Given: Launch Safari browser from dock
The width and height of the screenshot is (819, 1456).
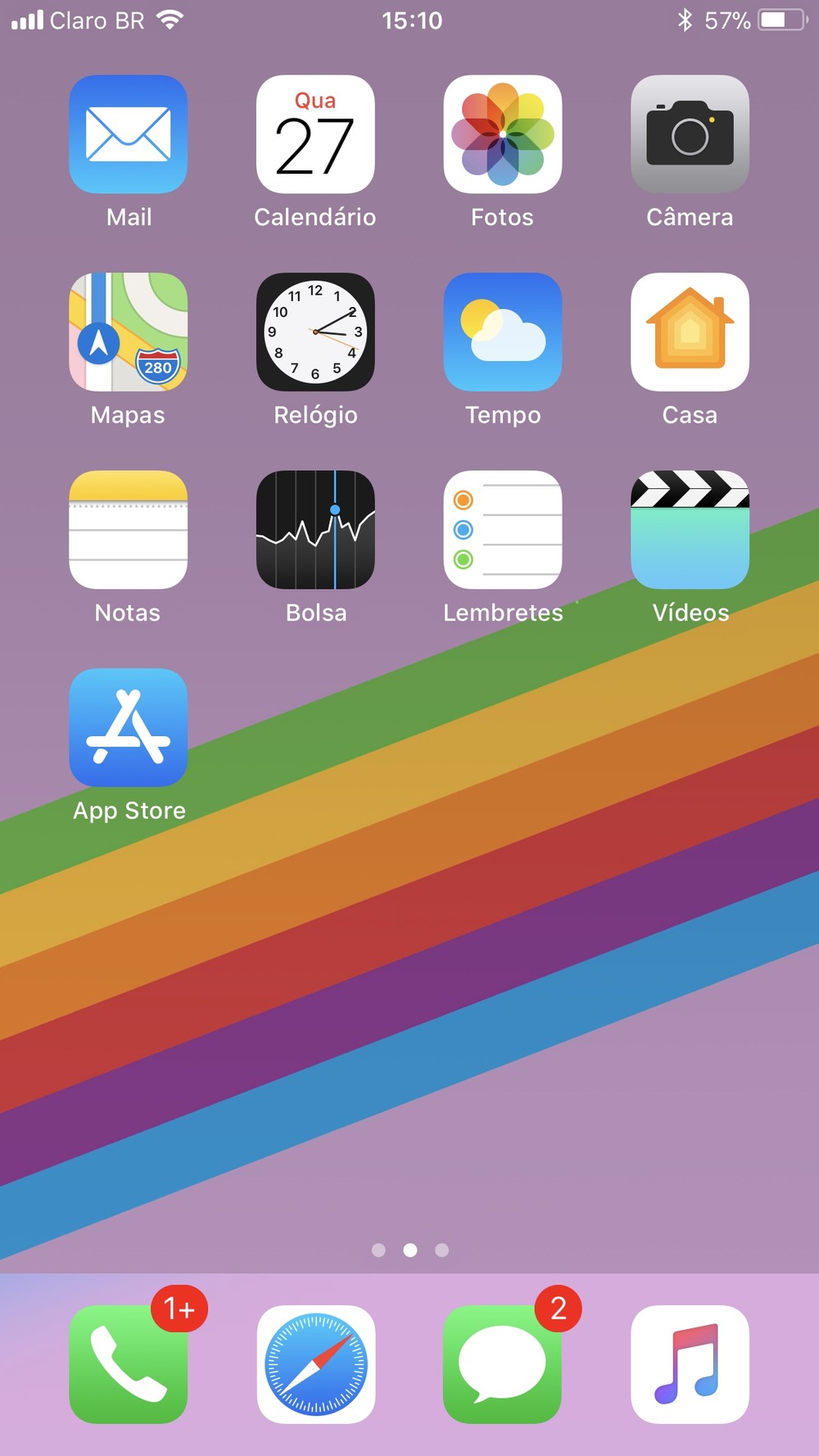Looking at the screenshot, I should pyautogui.click(x=315, y=1364).
